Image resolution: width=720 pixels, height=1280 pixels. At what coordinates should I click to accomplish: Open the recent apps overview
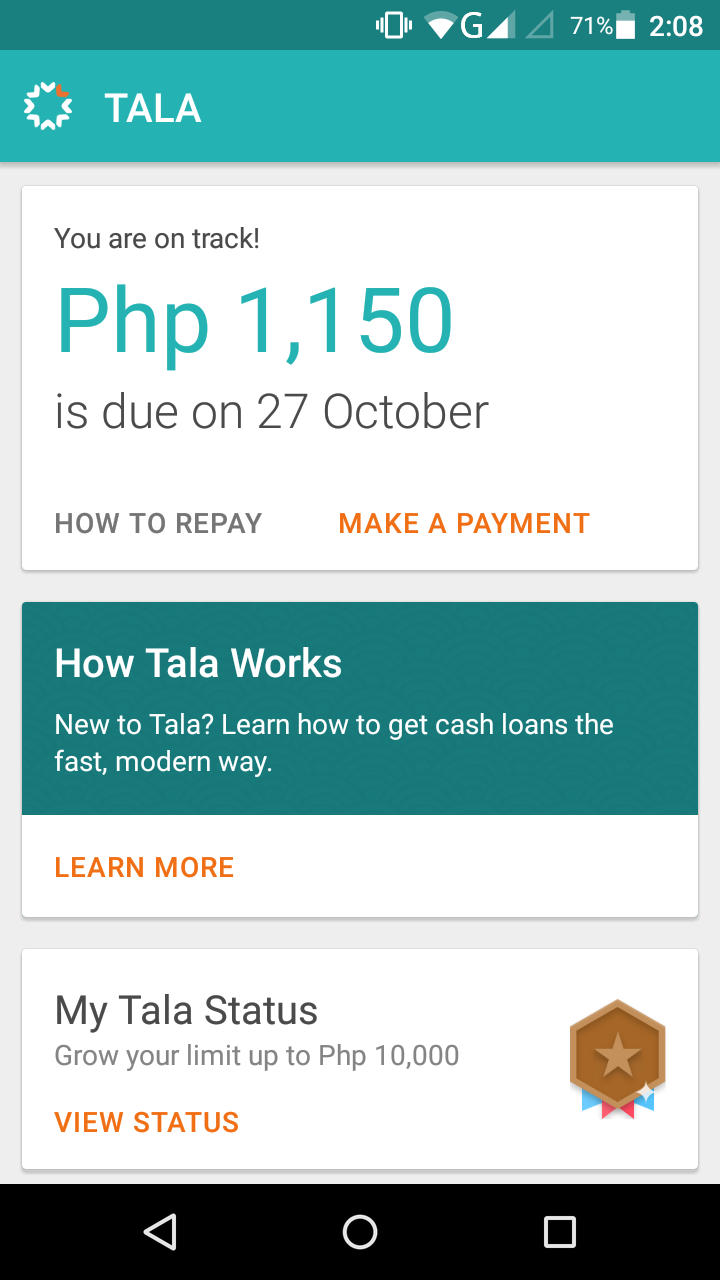(559, 1232)
